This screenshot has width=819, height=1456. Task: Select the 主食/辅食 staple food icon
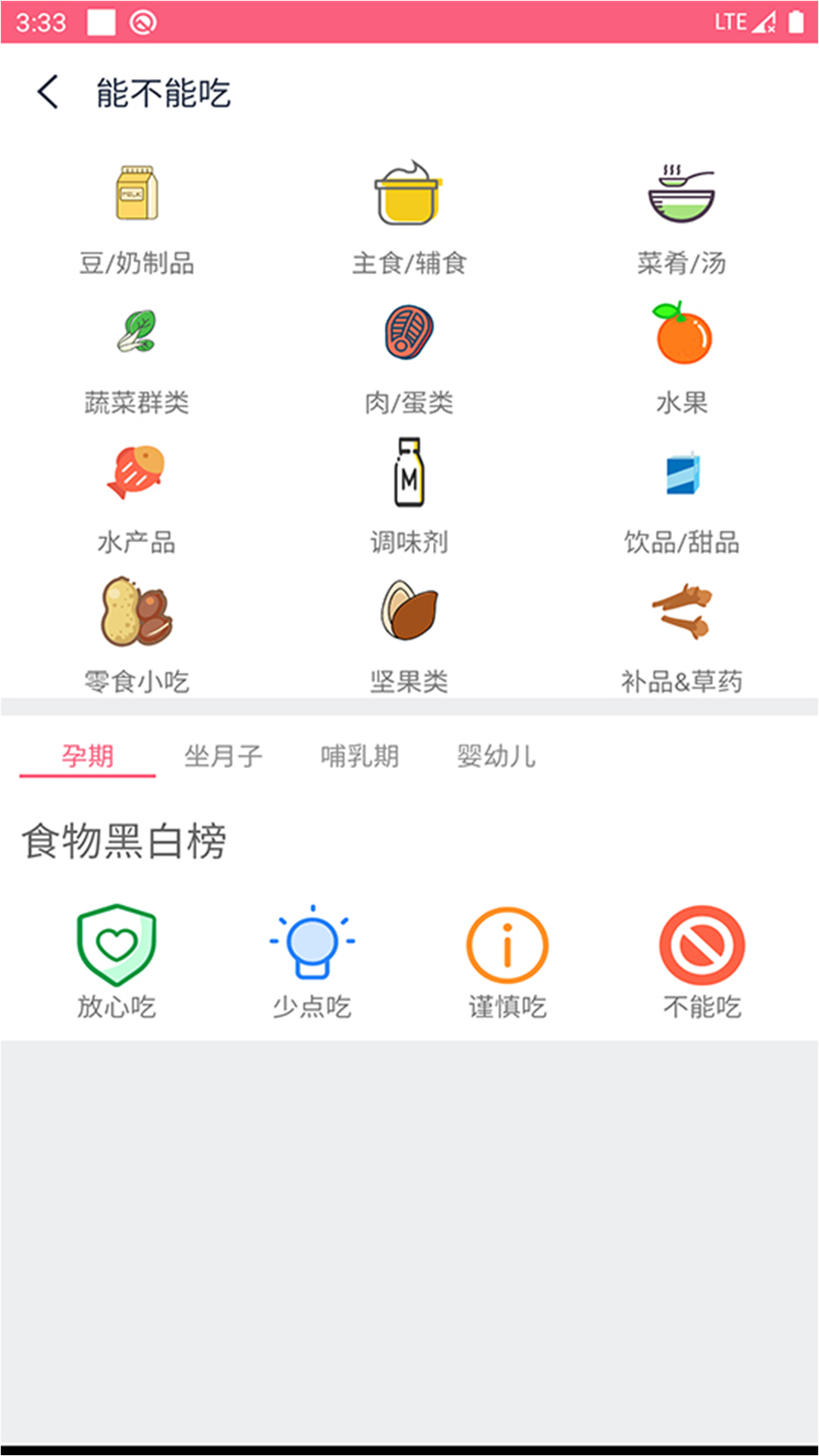409,196
